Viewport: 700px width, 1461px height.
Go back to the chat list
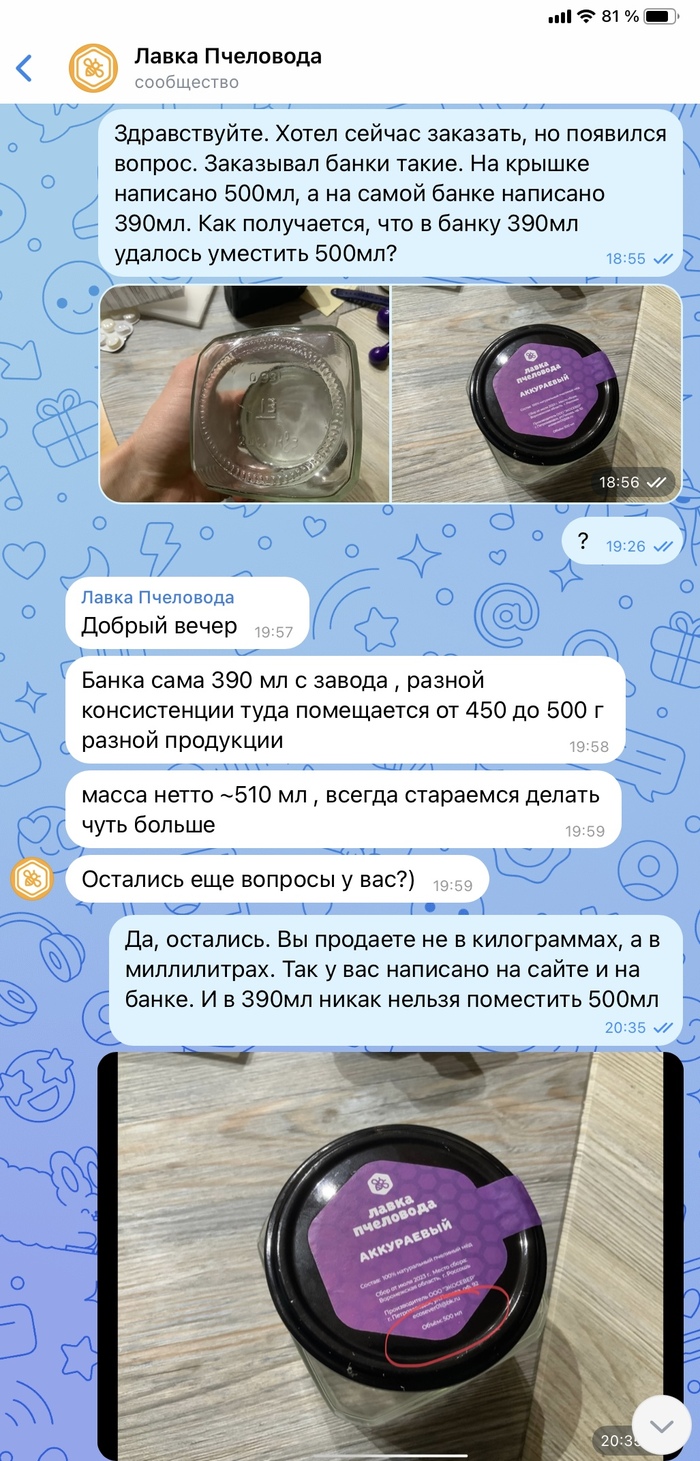[x=25, y=68]
